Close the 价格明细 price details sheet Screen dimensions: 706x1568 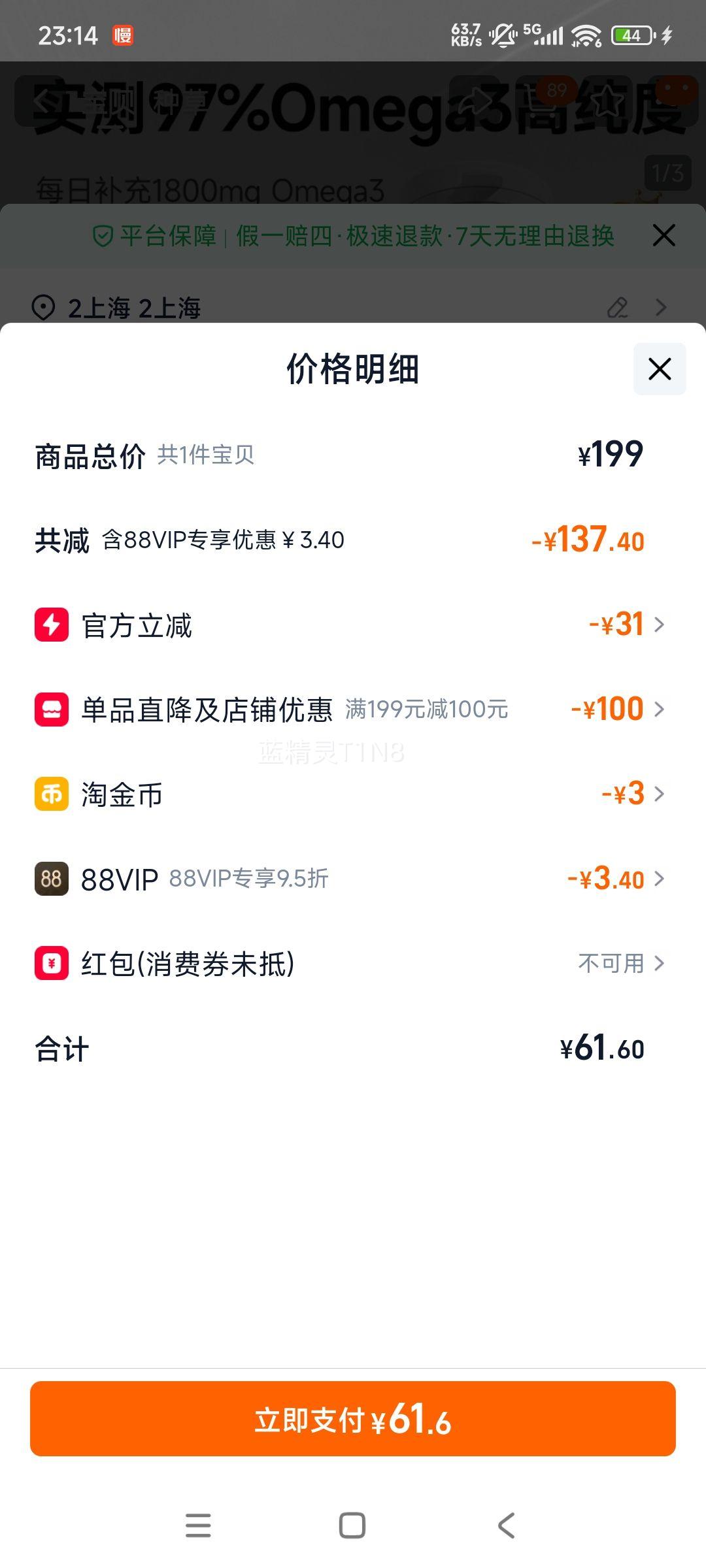tap(660, 369)
